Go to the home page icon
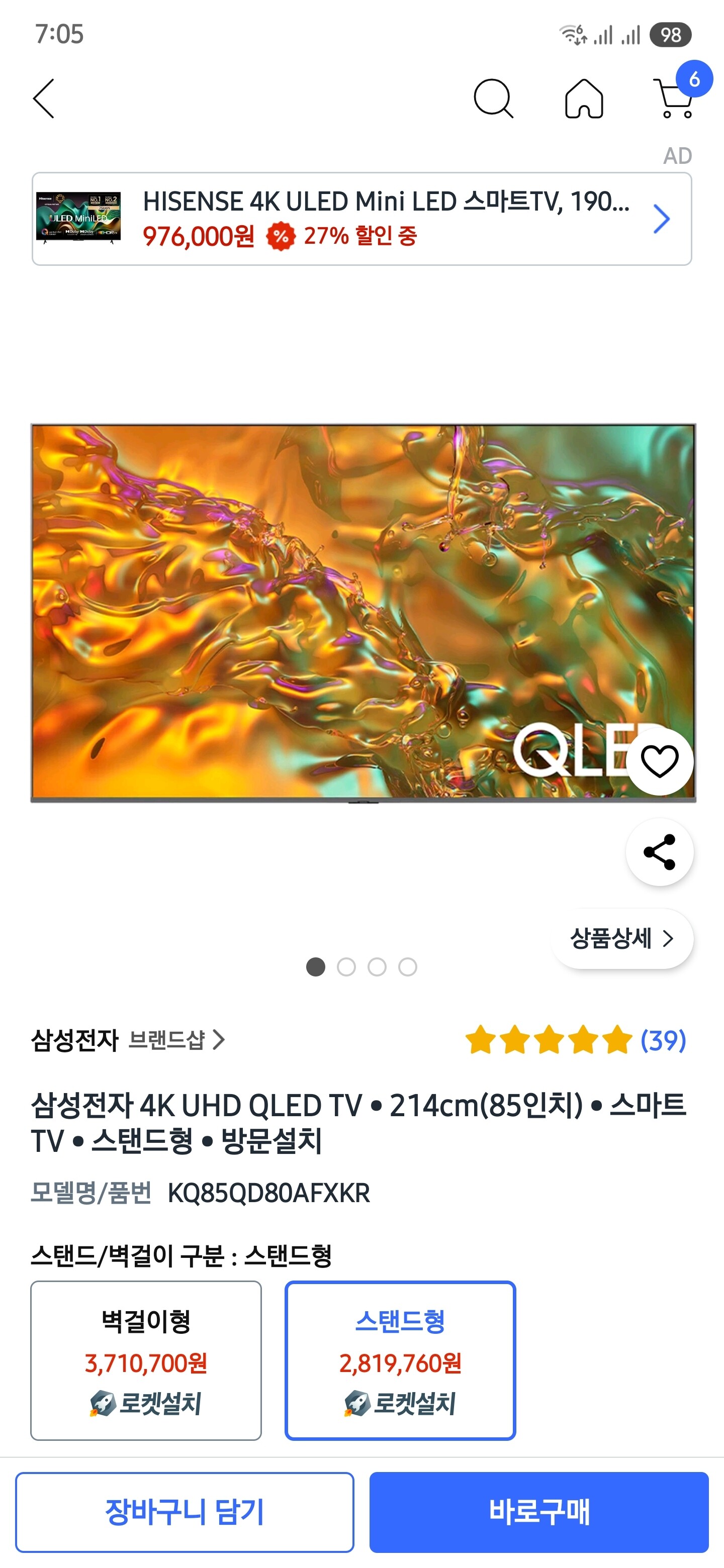The image size is (724, 1568). 583,98
